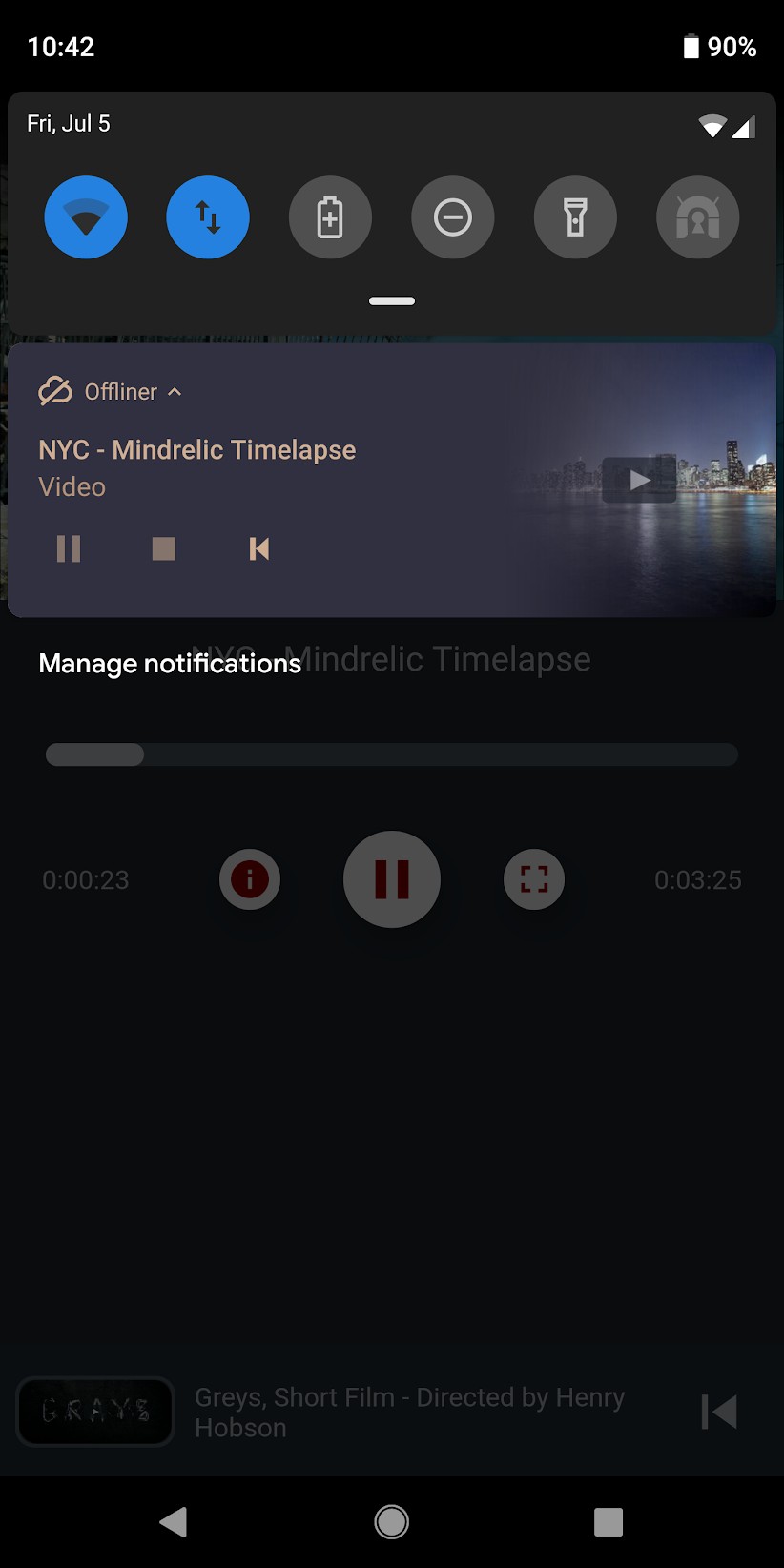Screen dimensions: 784x1568
Task: Switch on the flashlight
Action: [x=575, y=217]
